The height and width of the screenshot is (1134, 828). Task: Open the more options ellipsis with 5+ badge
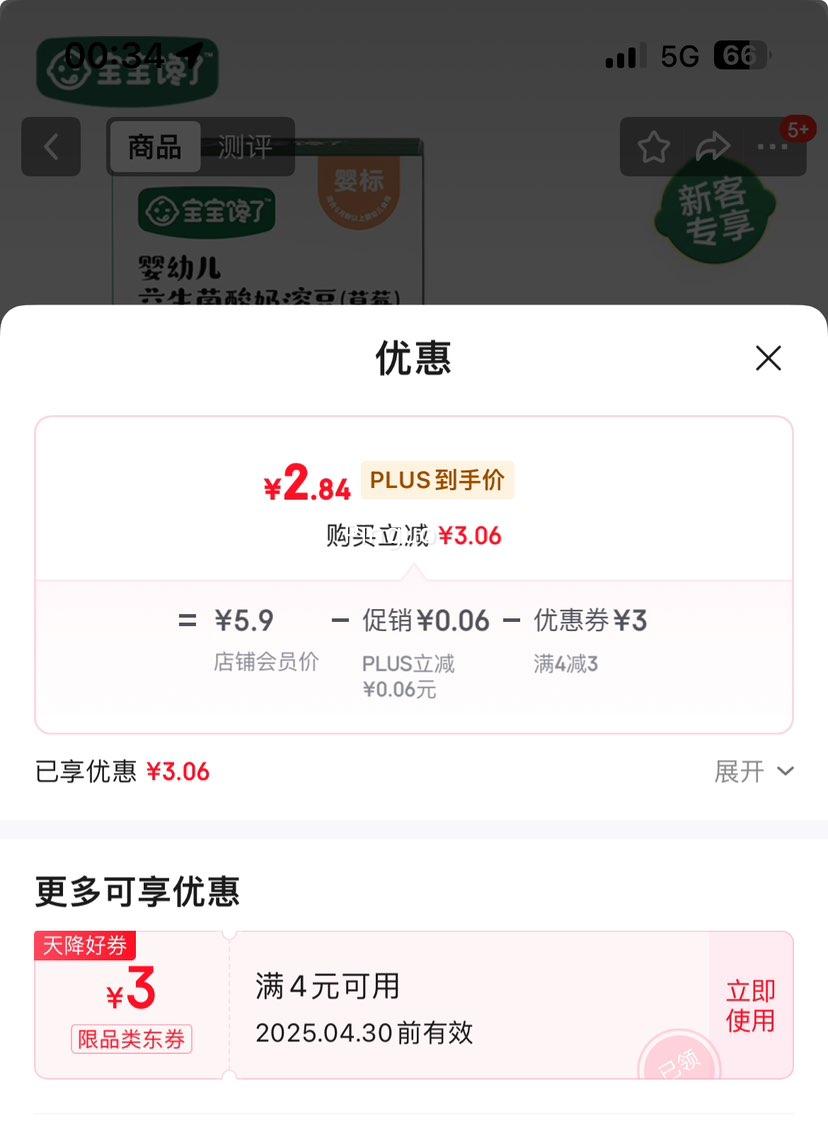(x=772, y=147)
